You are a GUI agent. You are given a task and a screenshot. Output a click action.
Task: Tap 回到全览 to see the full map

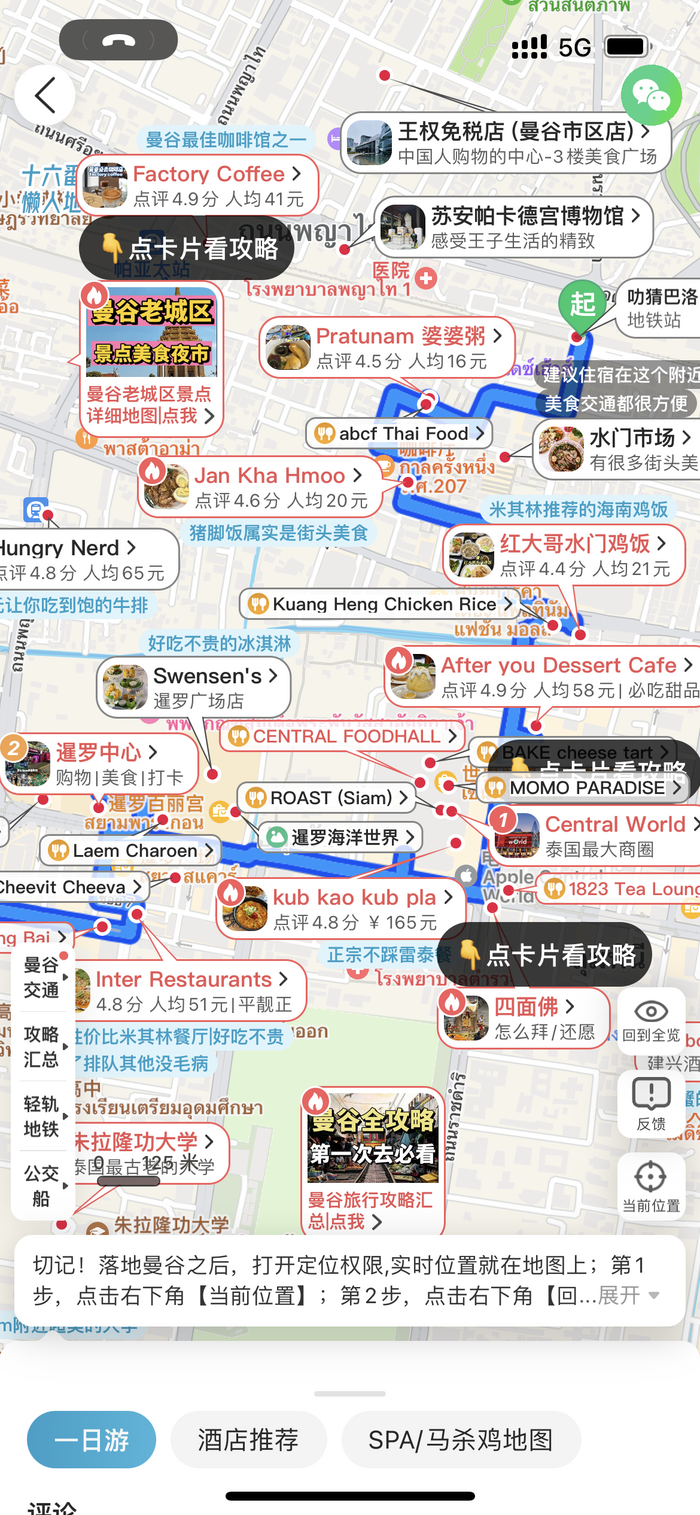[x=651, y=1021]
